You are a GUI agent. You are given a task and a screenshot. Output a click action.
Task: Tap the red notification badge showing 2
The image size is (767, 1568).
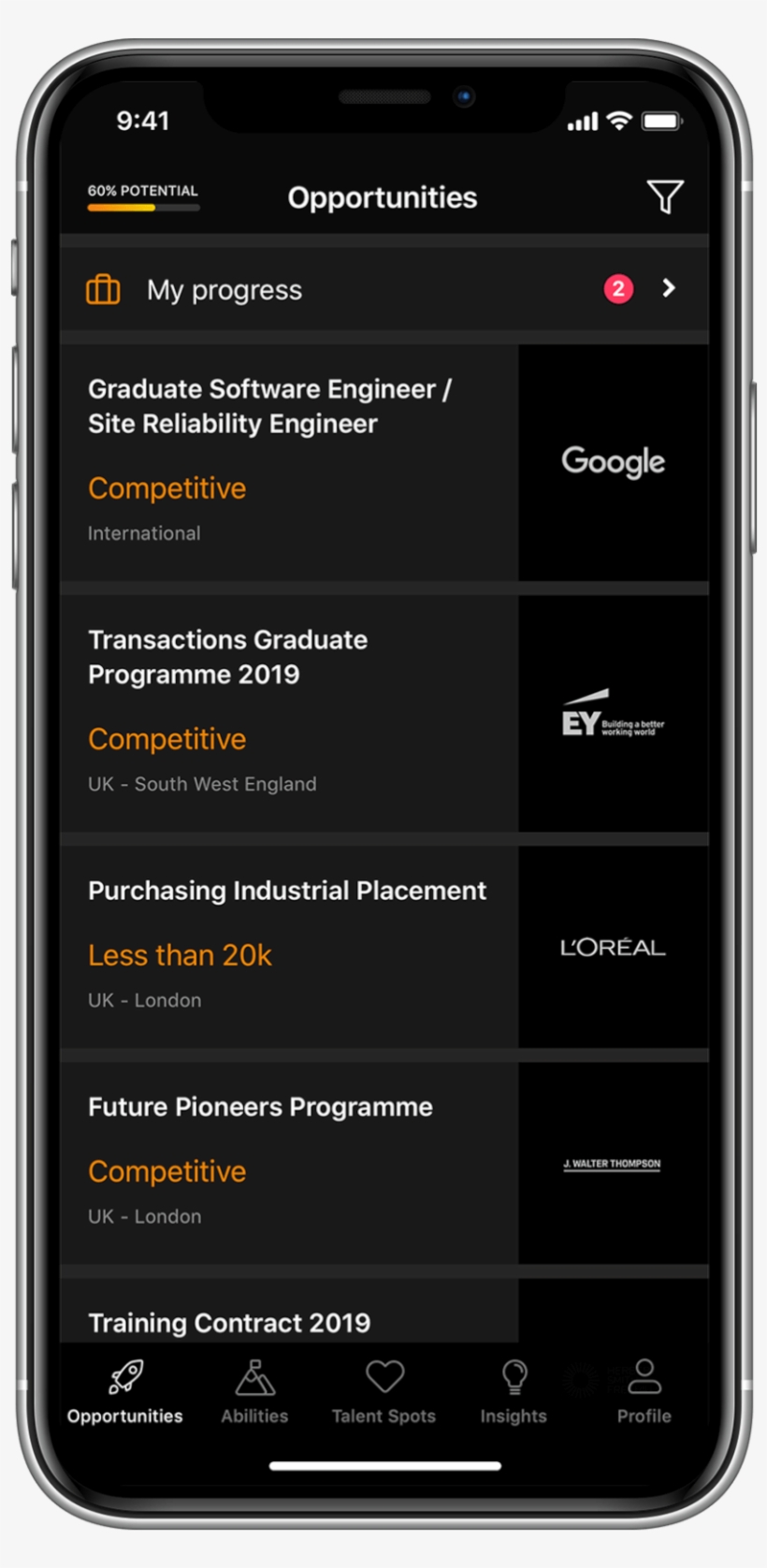[618, 289]
